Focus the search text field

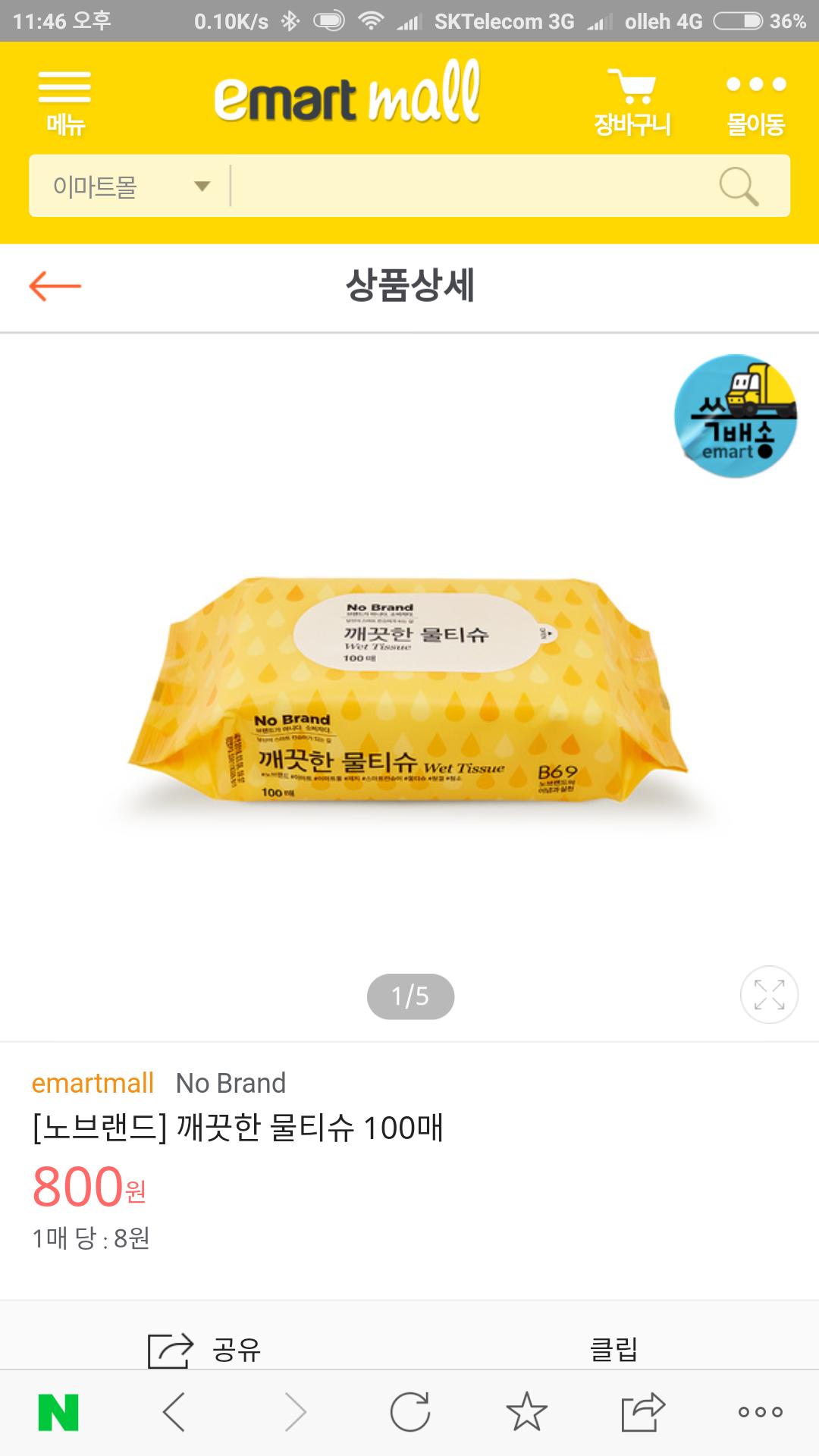[470, 186]
